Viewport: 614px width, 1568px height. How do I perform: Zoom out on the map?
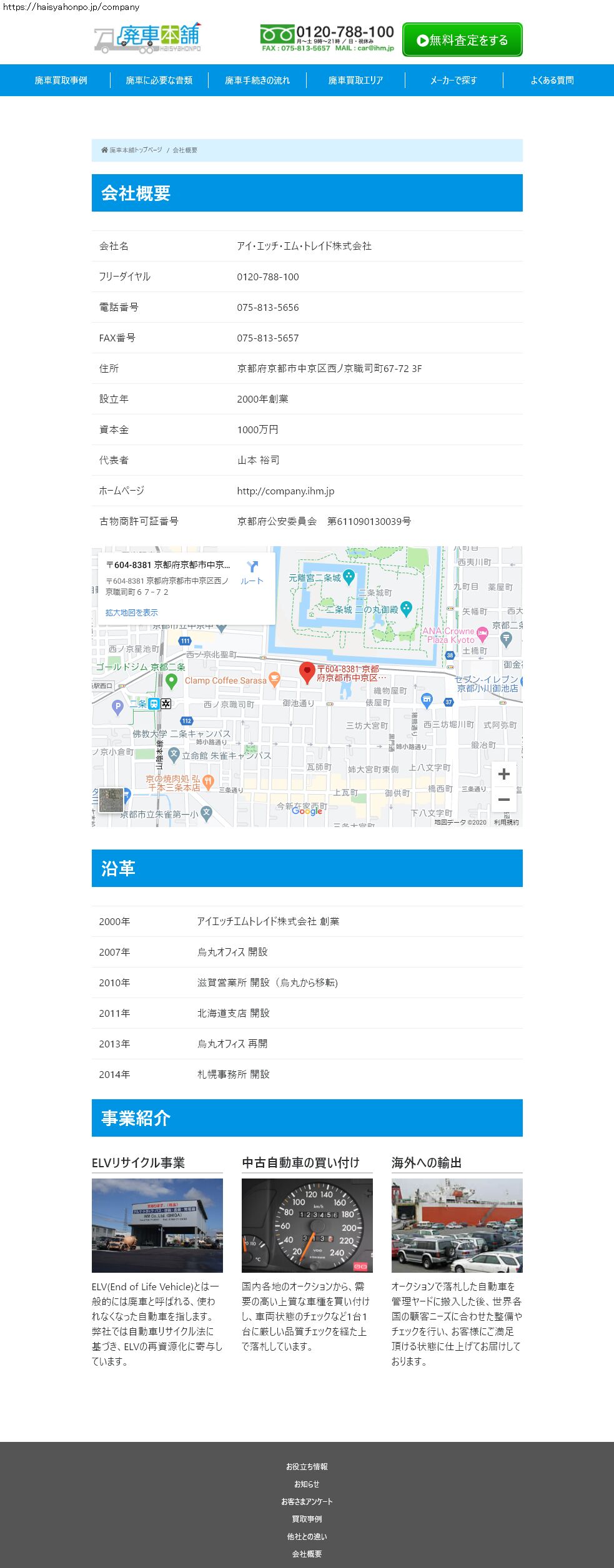(503, 800)
